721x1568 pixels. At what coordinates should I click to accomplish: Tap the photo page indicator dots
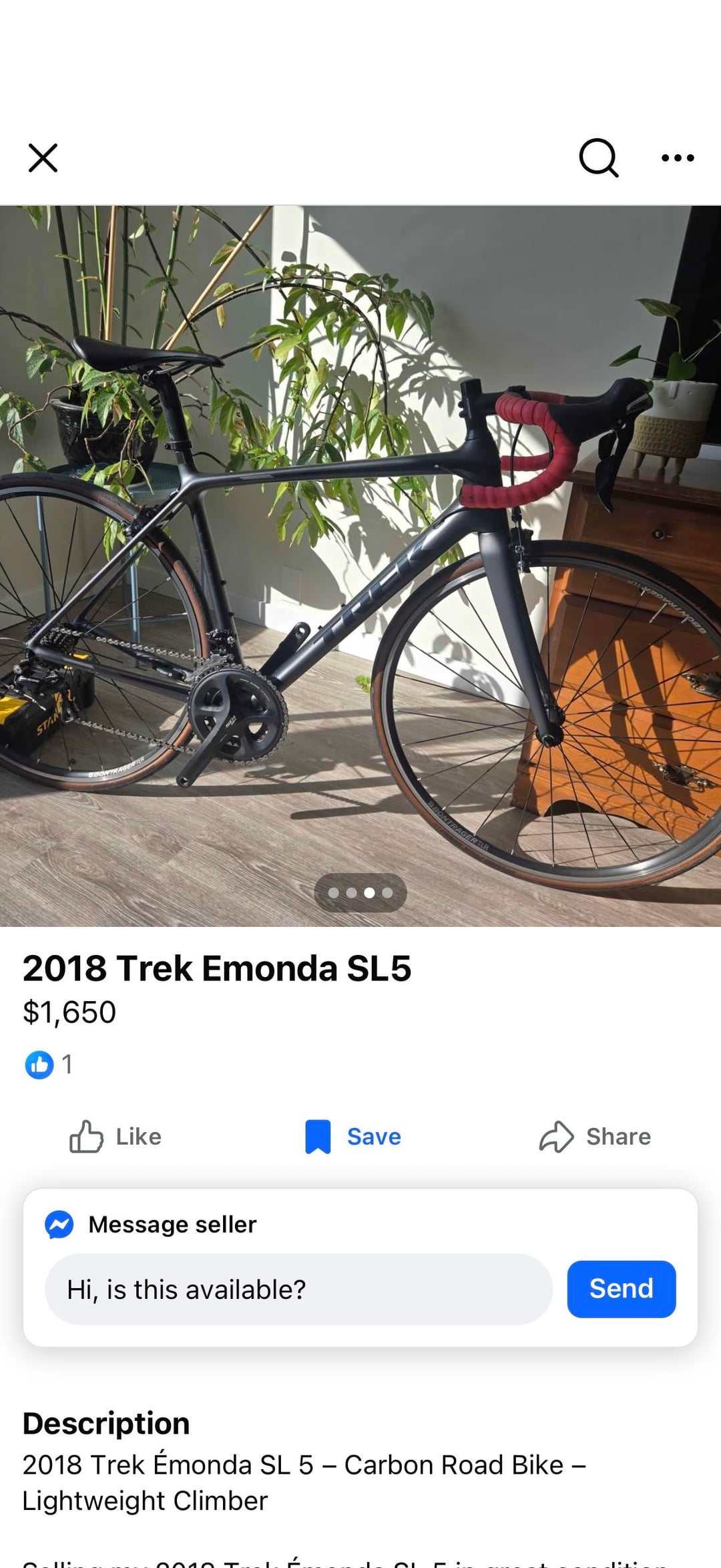pyautogui.click(x=360, y=893)
